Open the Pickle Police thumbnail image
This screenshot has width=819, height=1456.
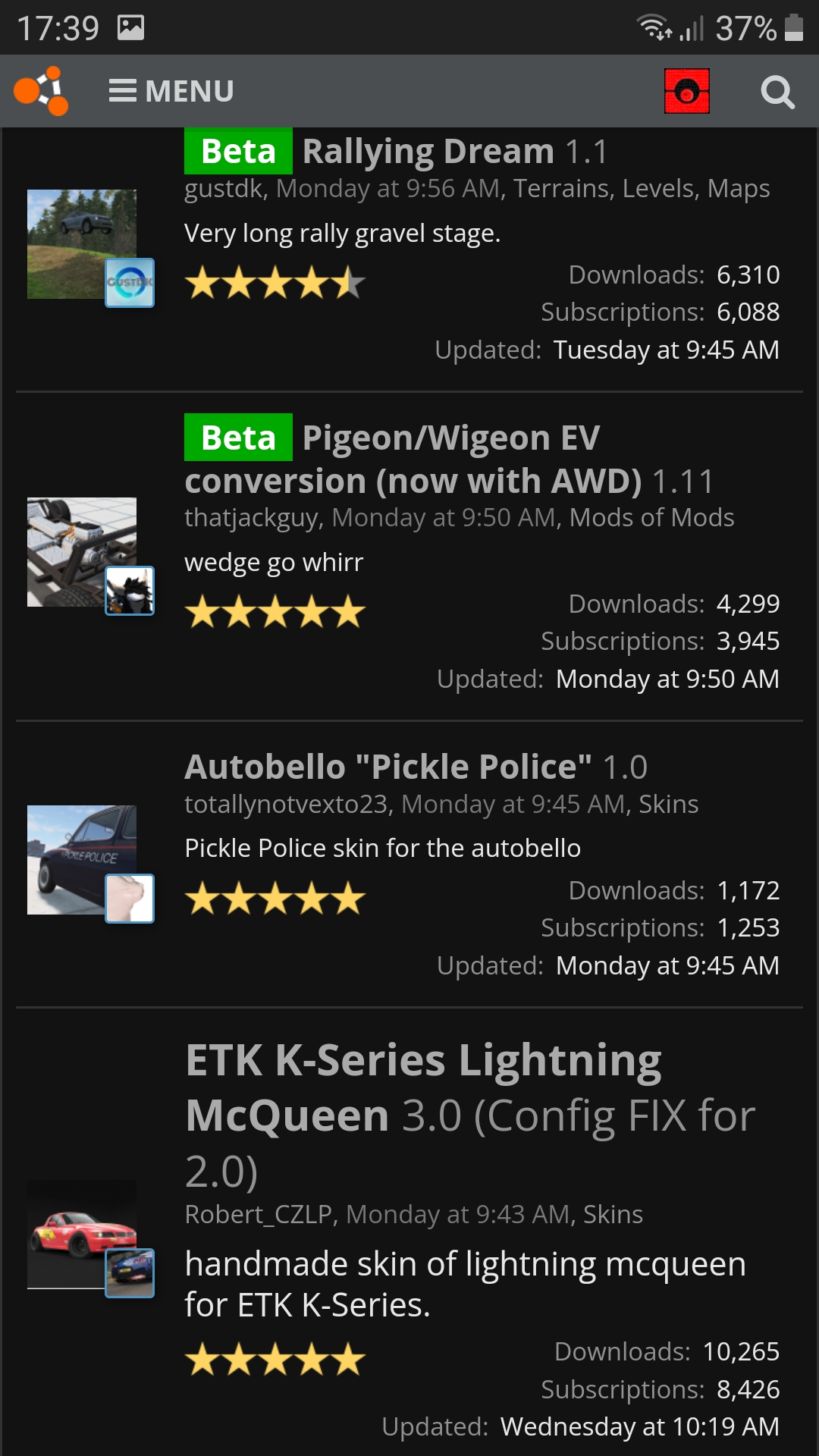(81, 859)
